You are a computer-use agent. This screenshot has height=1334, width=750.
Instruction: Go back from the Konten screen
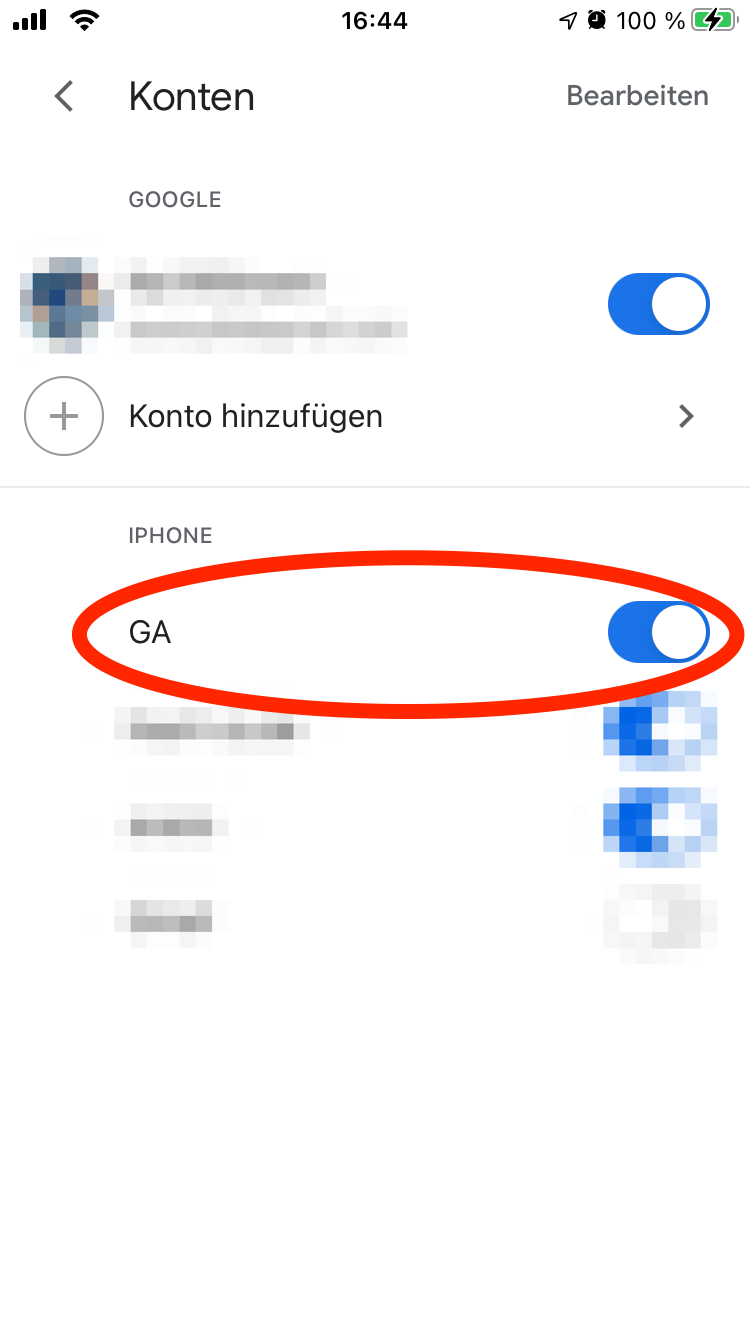pos(64,97)
